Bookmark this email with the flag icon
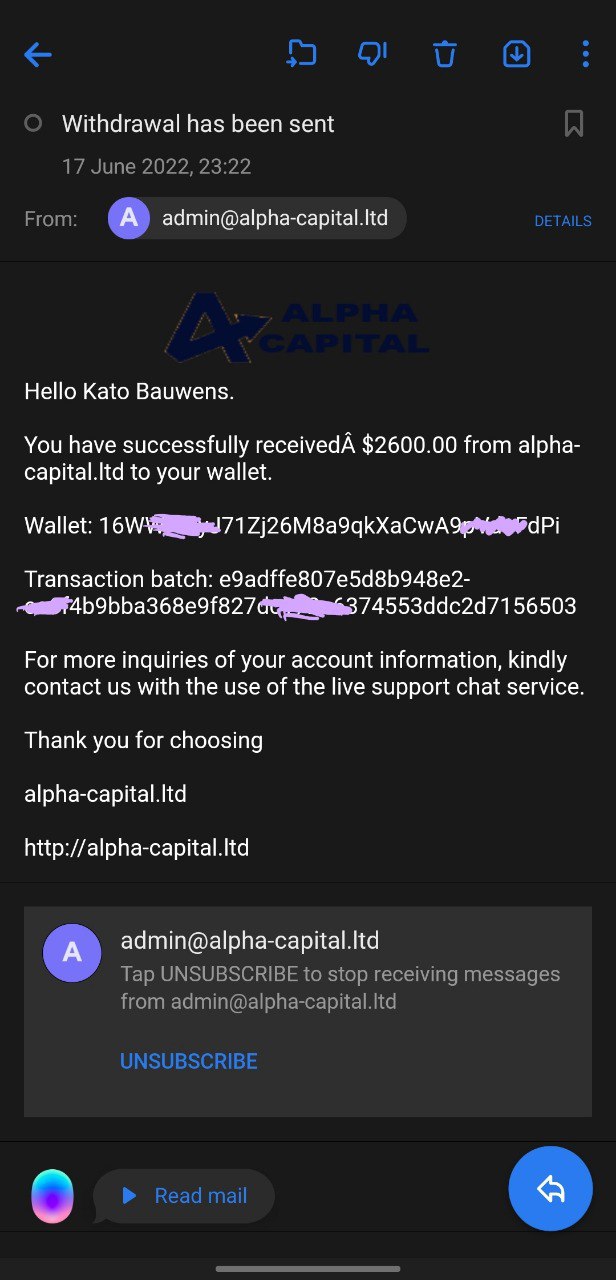This screenshot has height=1280, width=616. pos(574,124)
